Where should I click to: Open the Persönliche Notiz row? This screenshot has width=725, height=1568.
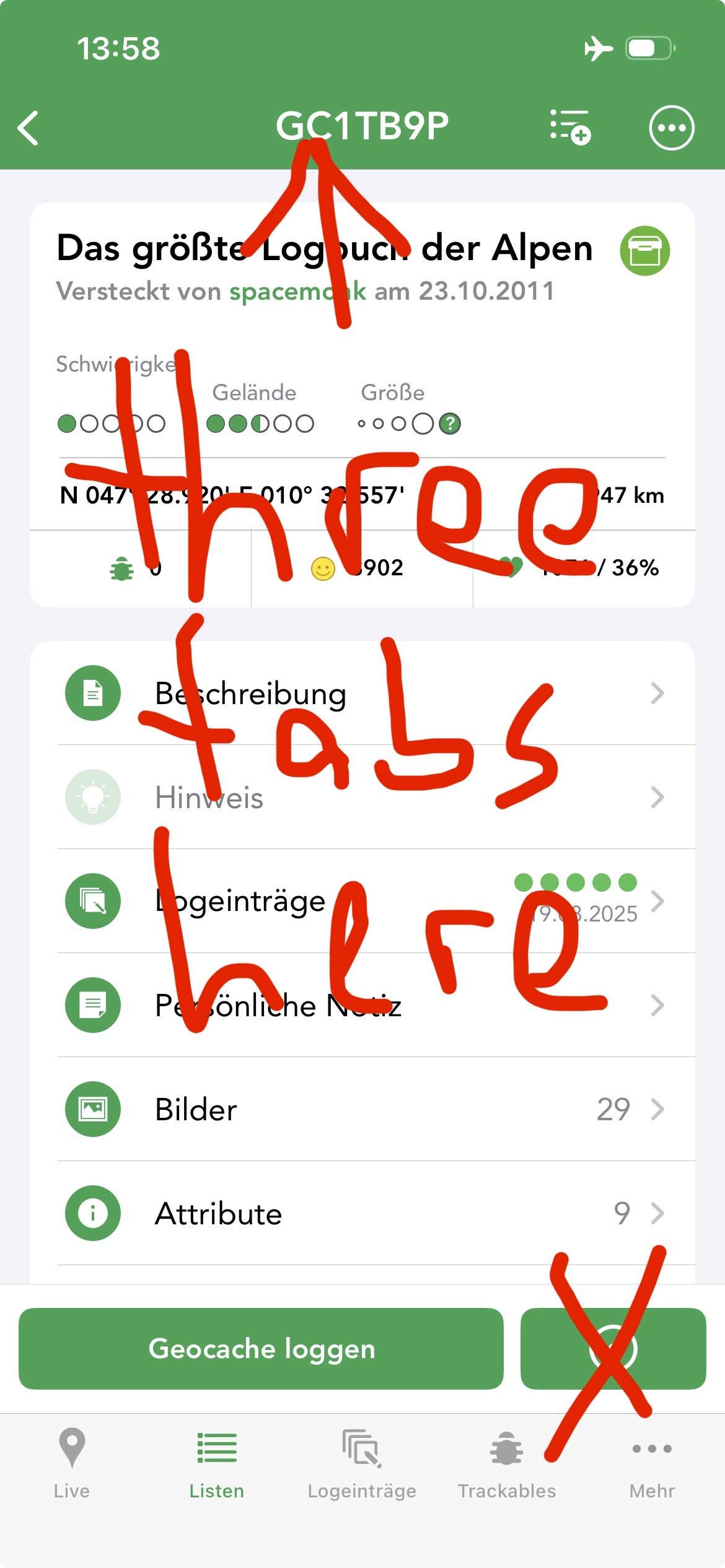362,1005
